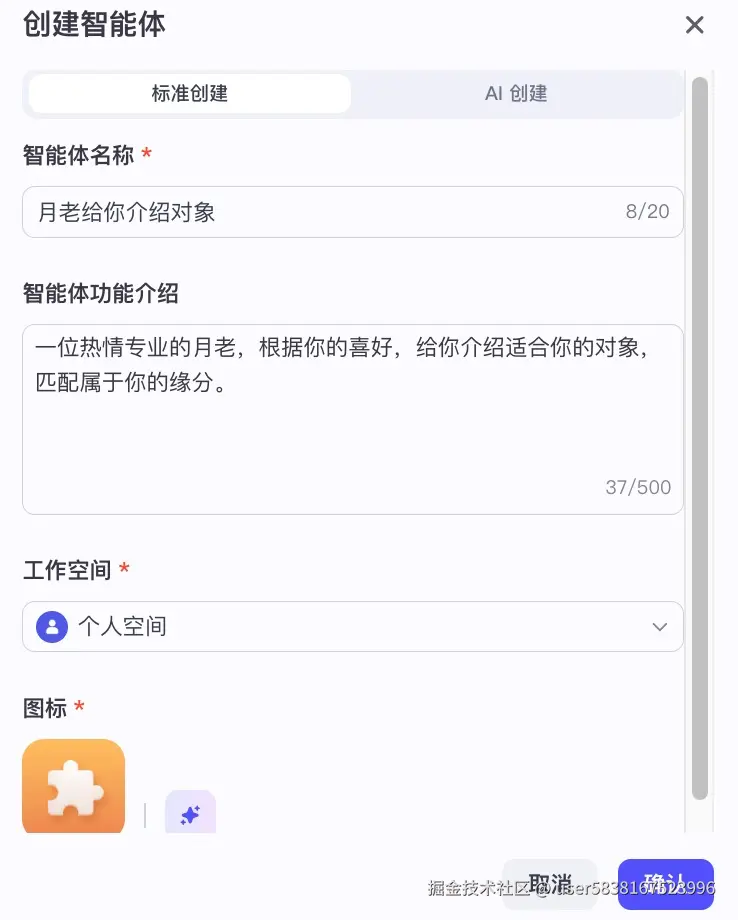
Task: Switch to the AI 创建 tab
Action: (x=515, y=93)
